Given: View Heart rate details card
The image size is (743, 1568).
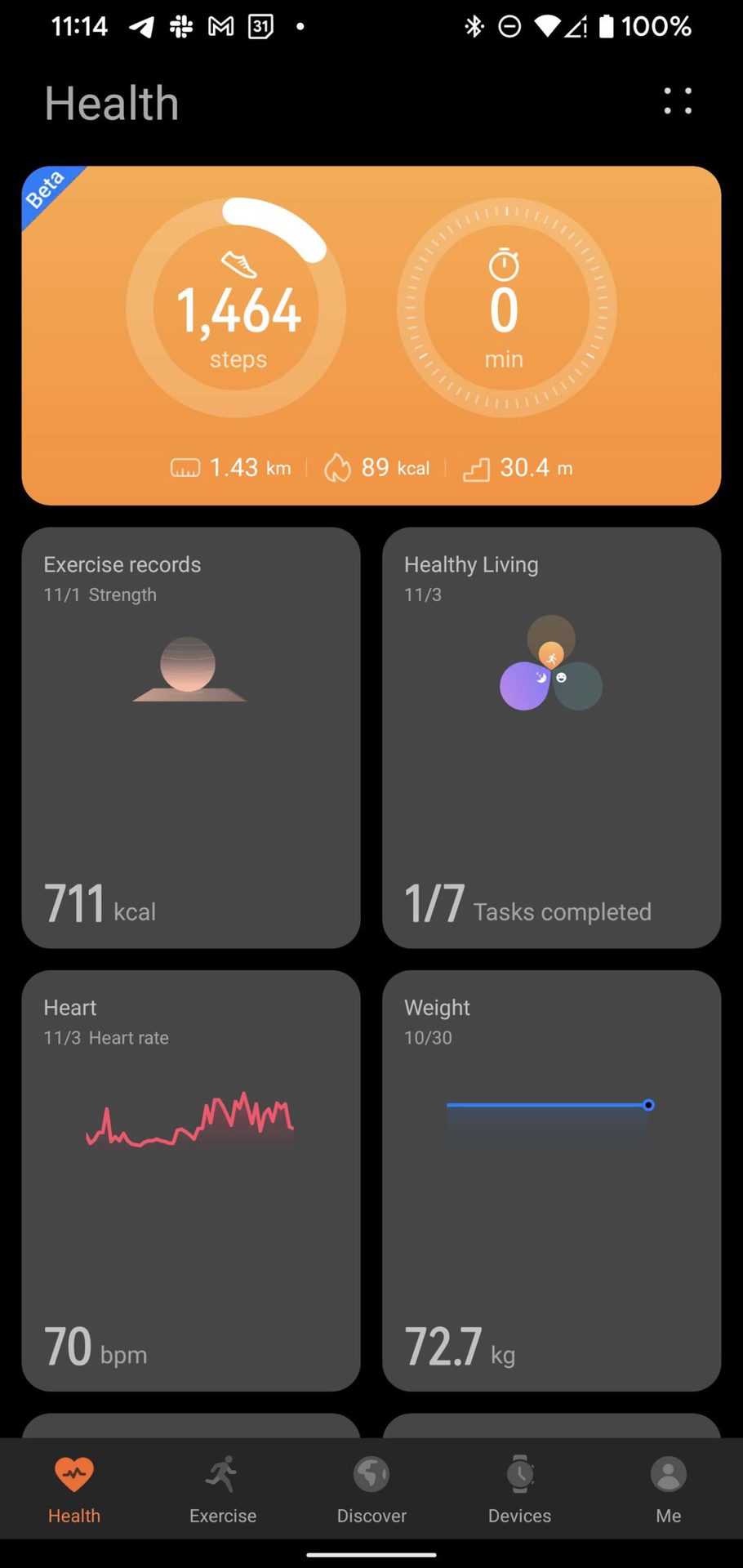Looking at the screenshot, I should (190, 1180).
